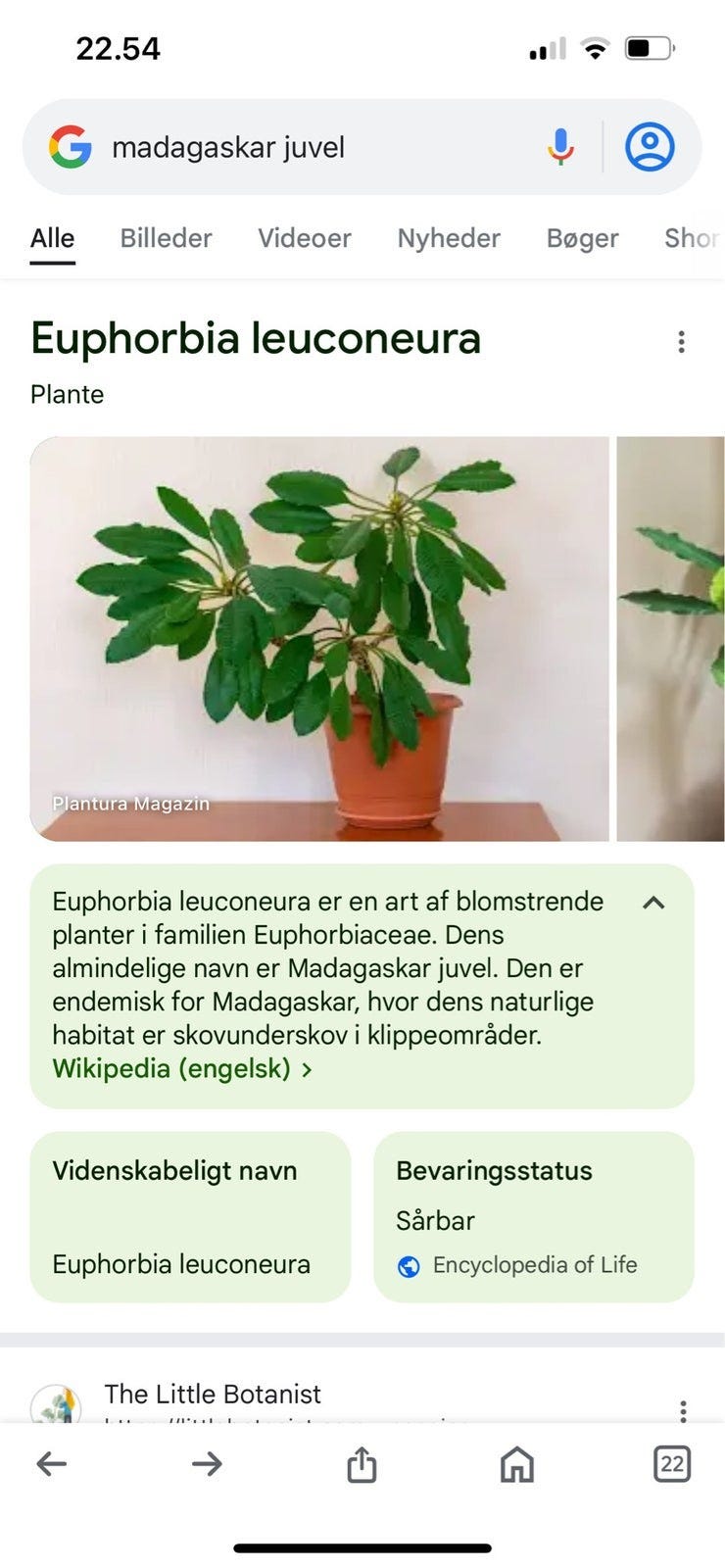Switch to the Bøger tab
The height and width of the screenshot is (1568, 725).
pyautogui.click(x=582, y=238)
